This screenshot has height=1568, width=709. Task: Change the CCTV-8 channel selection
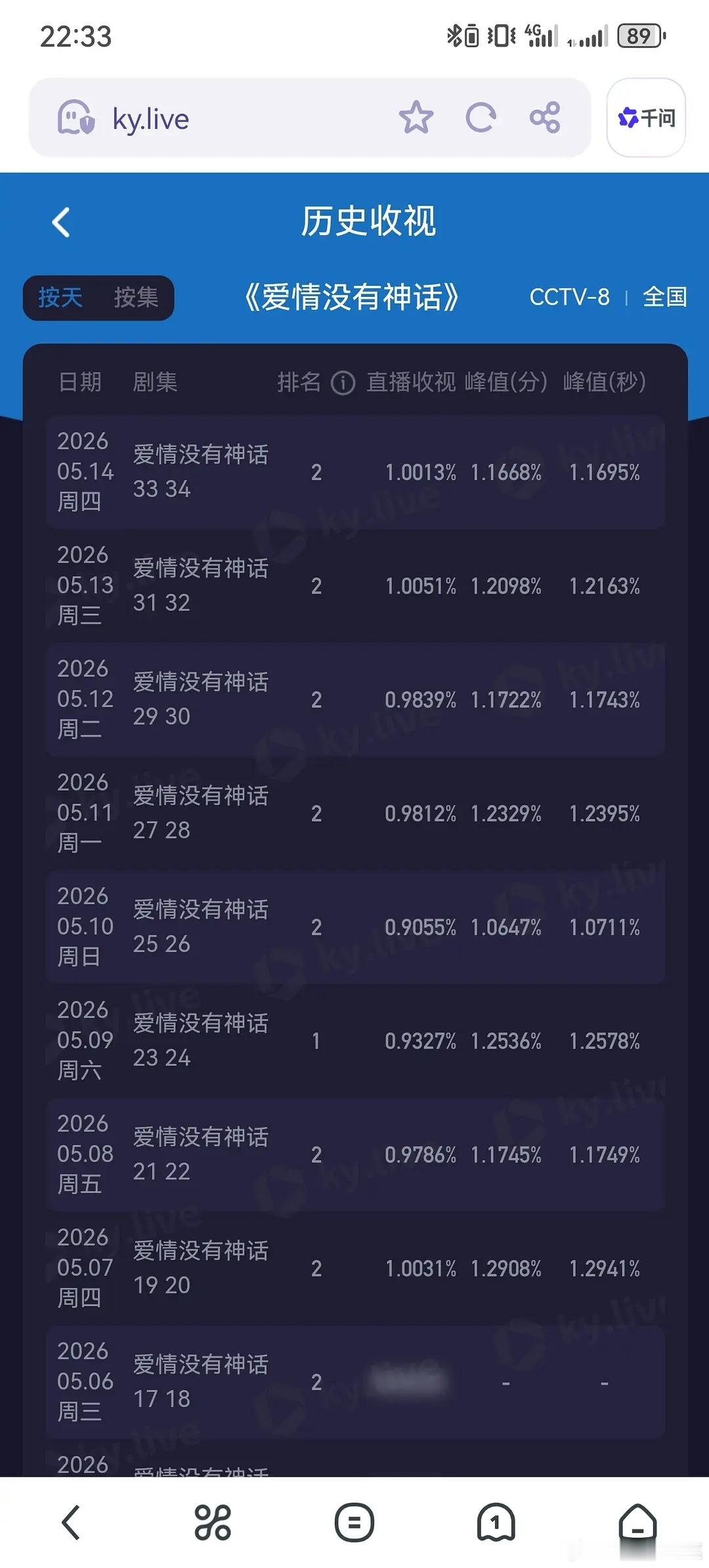tap(569, 297)
